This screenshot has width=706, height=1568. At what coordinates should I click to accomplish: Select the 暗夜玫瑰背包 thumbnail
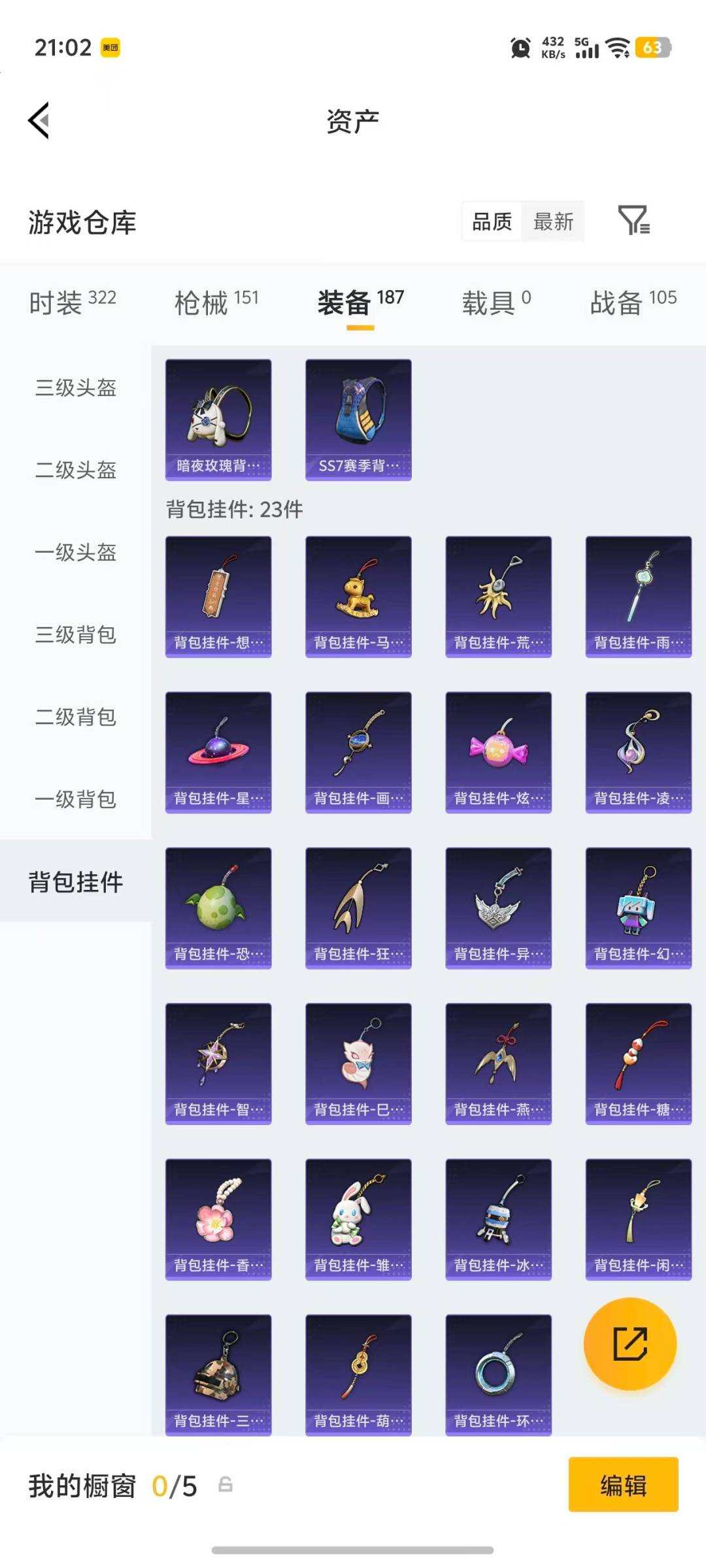[218, 418]
